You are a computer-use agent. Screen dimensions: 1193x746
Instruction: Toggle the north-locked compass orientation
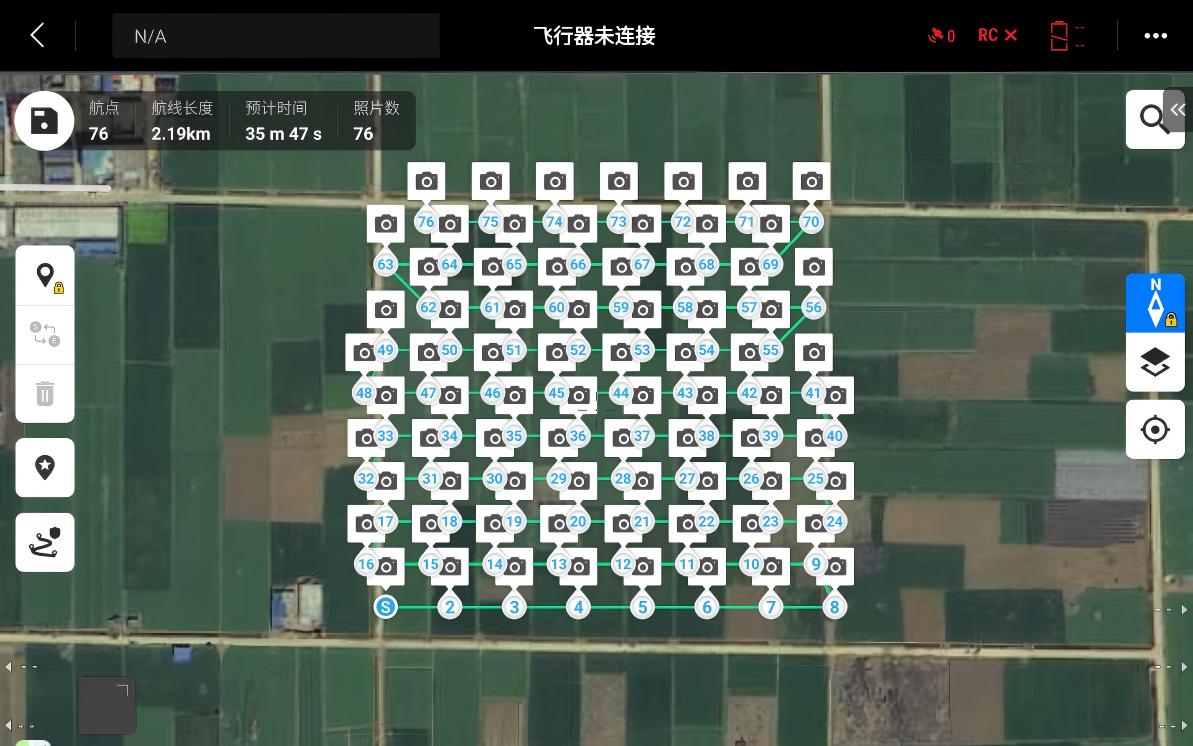pos(1155,303)
